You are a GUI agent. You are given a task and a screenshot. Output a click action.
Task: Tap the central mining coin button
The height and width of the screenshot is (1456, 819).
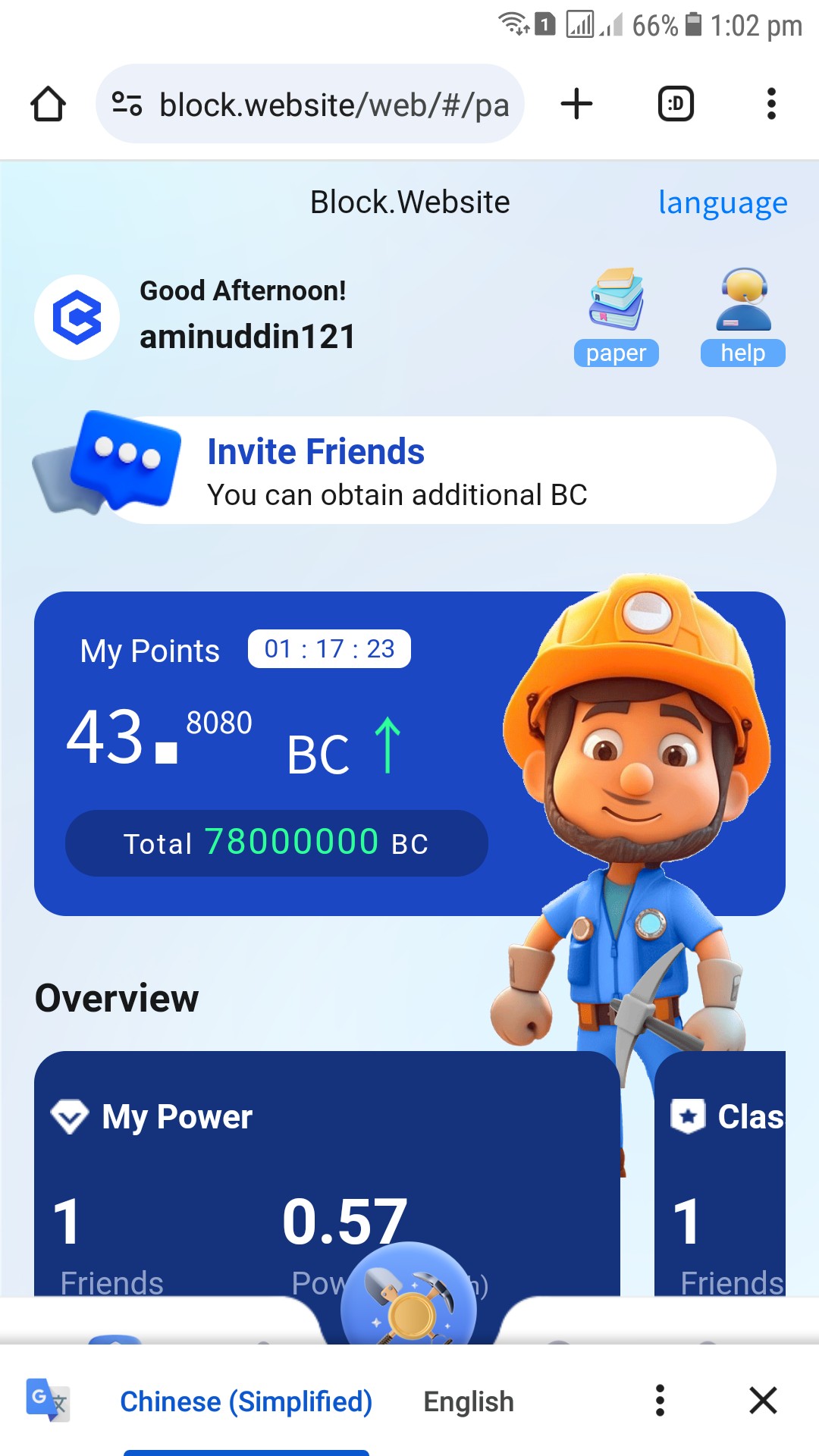409,1298
